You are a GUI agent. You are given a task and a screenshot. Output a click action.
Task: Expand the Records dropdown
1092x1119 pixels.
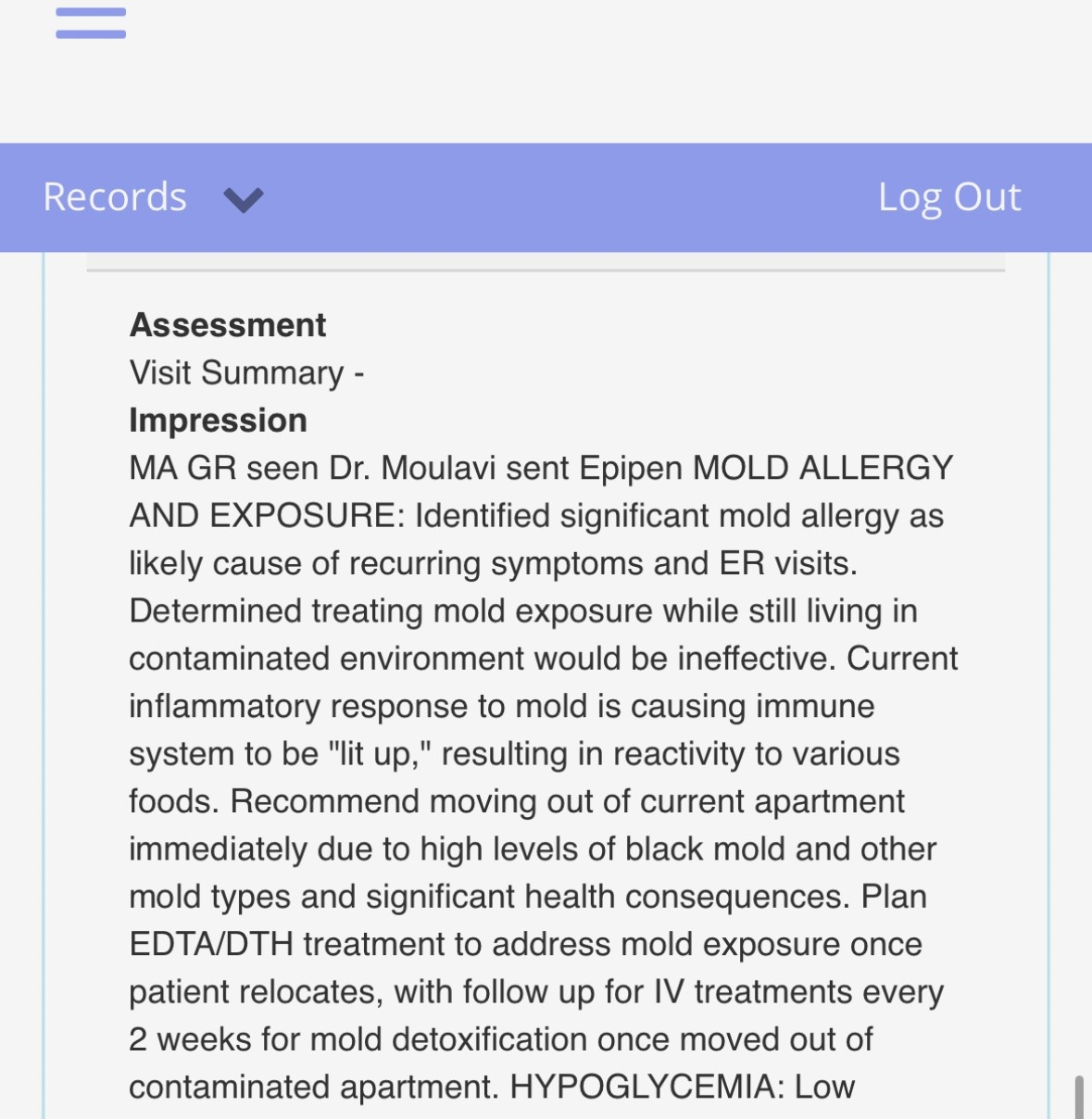pos(244,198)
